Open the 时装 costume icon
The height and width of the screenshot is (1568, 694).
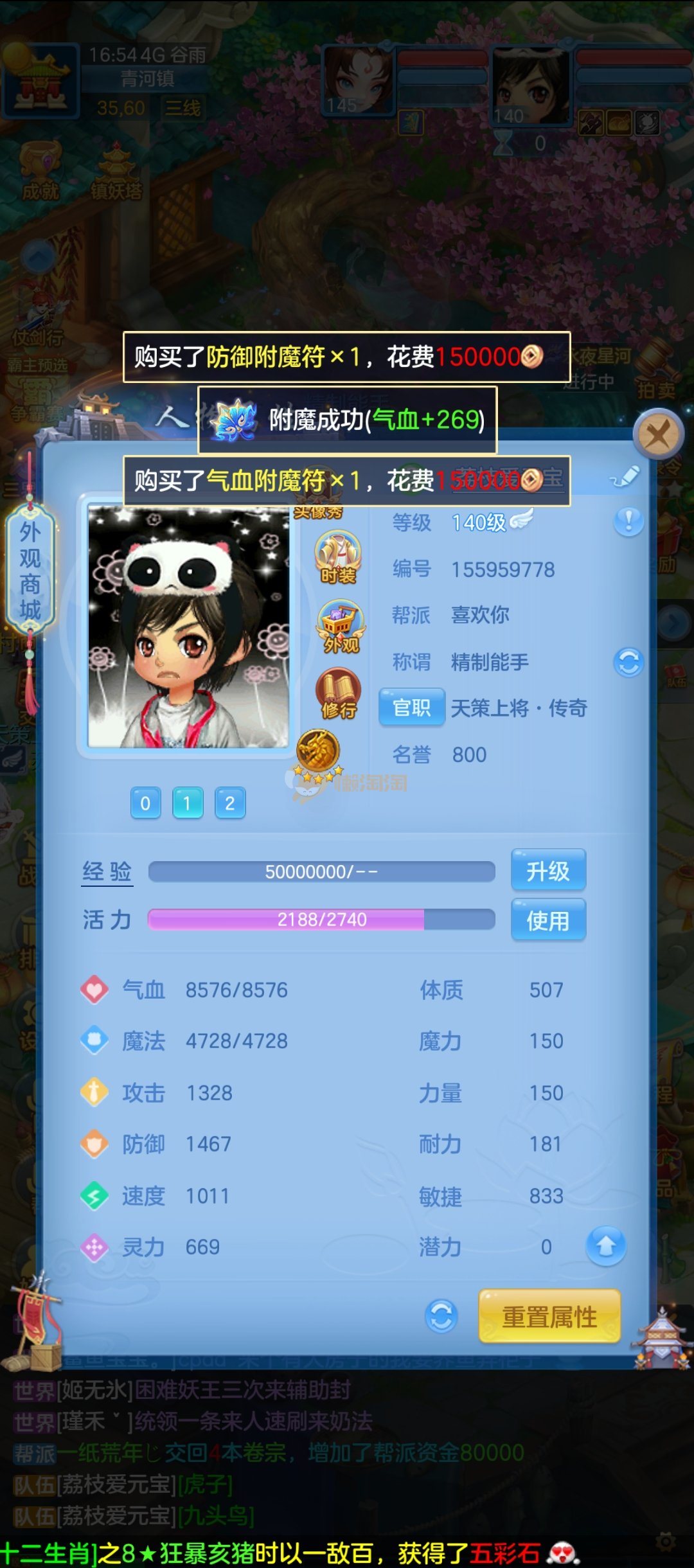coord(338,558)
